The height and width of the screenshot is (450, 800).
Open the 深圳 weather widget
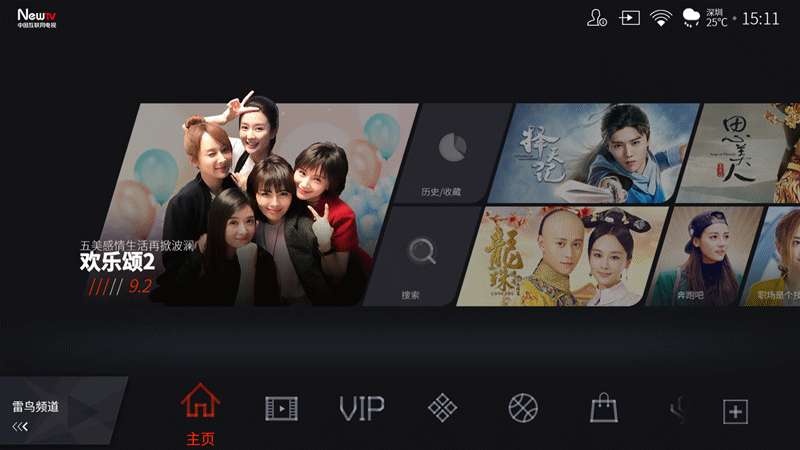tap(705, 17)
